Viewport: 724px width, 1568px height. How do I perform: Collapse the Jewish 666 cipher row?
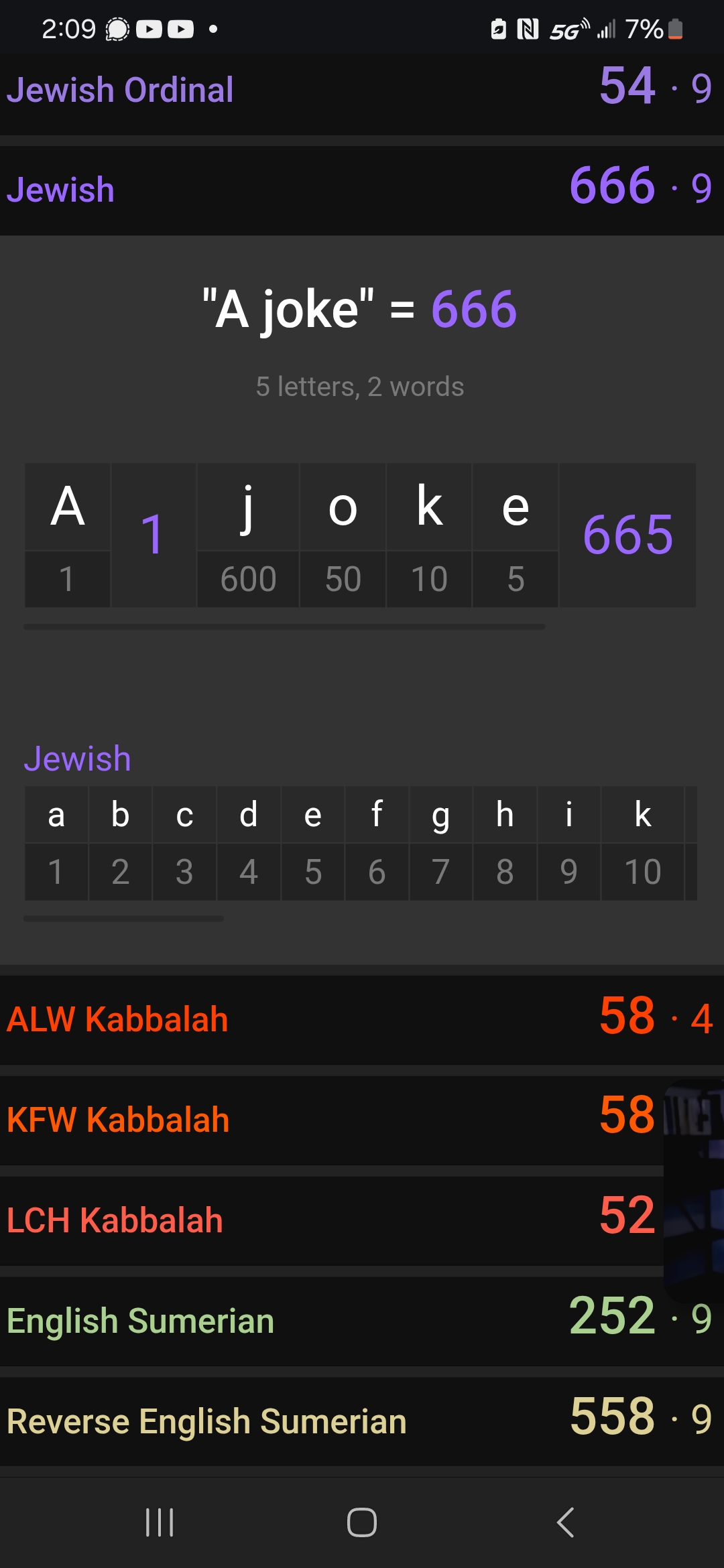coord(362,190)
